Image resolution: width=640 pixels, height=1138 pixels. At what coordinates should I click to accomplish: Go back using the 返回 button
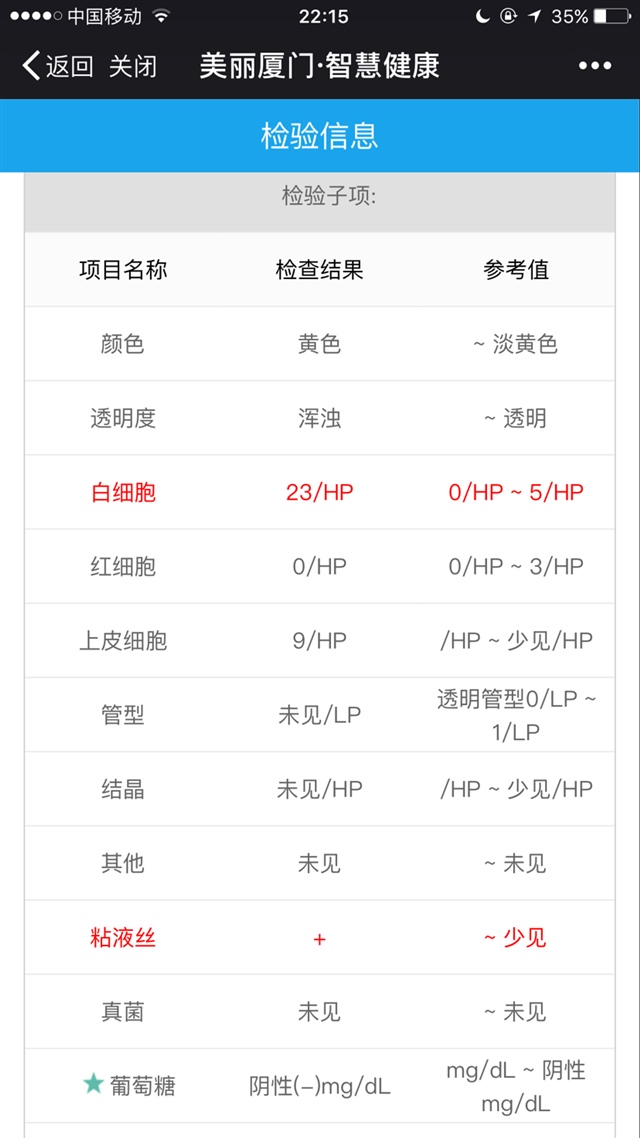click(58, 66)
